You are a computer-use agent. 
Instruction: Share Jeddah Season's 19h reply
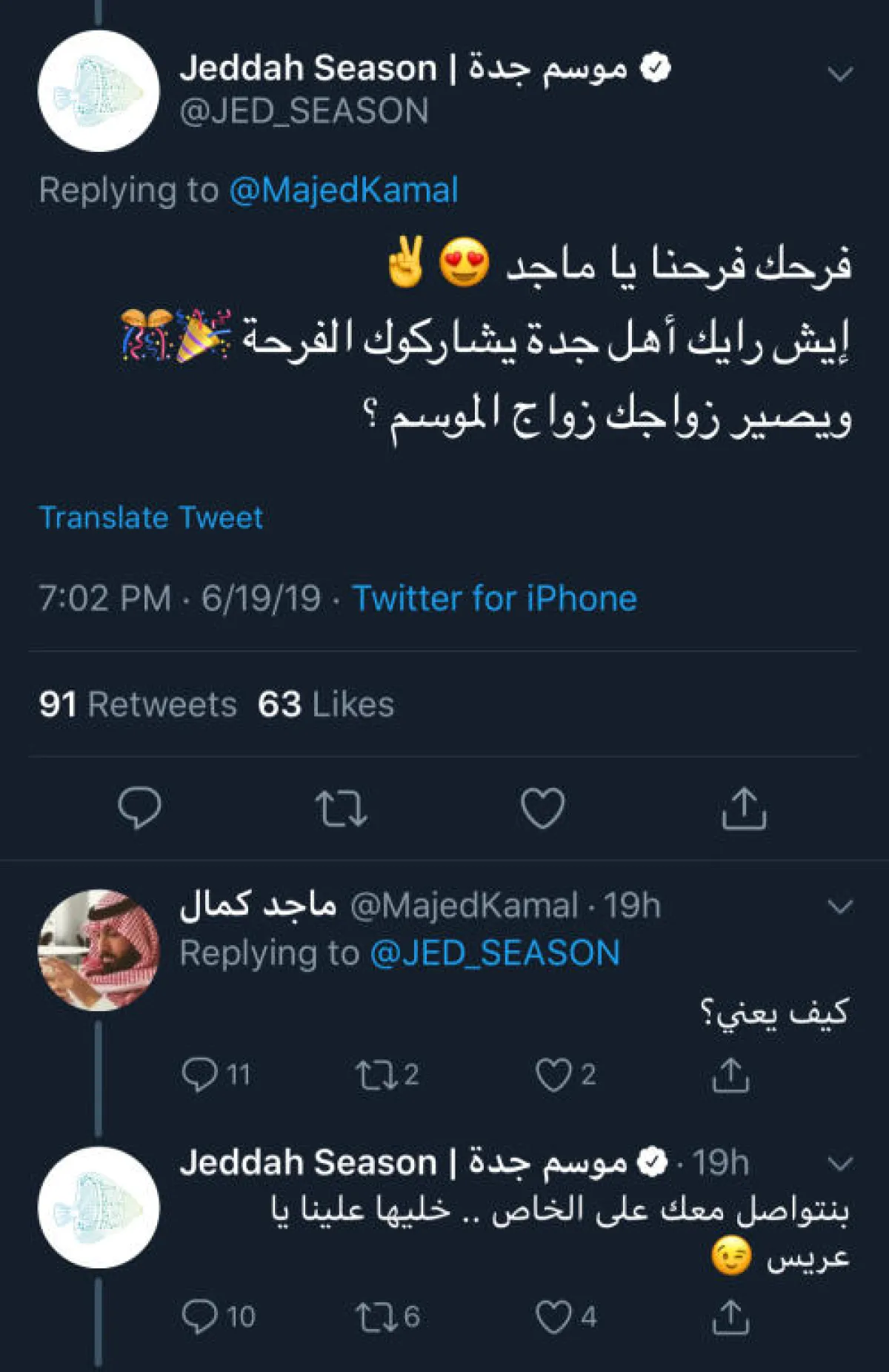[x=730, y=1317]
